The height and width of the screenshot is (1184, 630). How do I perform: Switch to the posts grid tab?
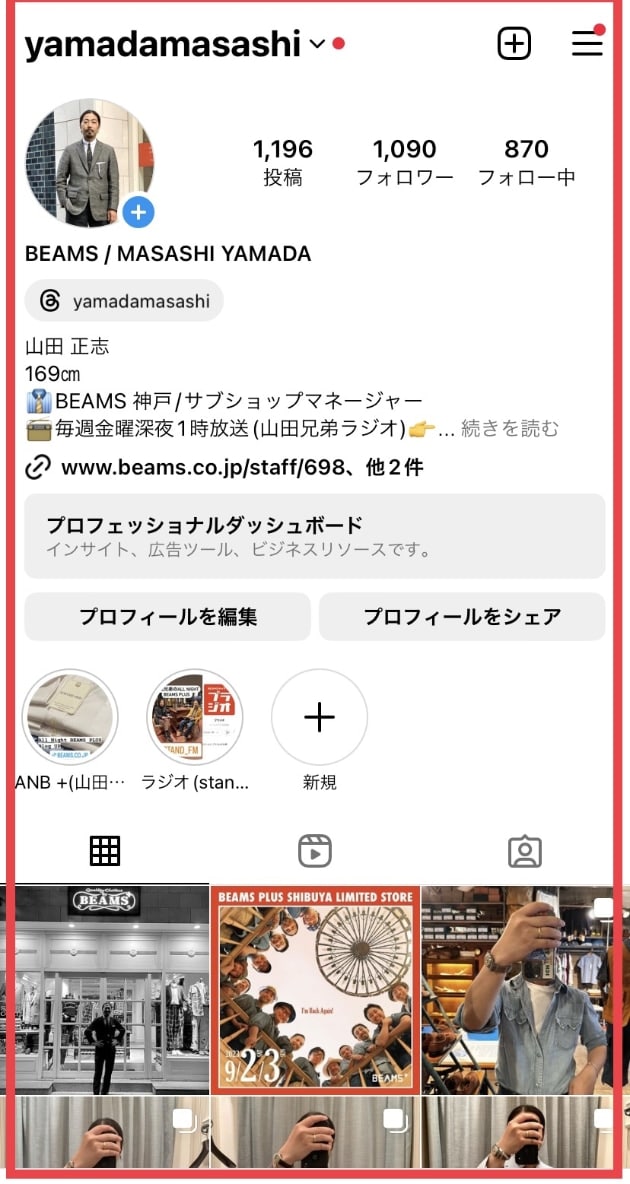click(x=105, y=851)
